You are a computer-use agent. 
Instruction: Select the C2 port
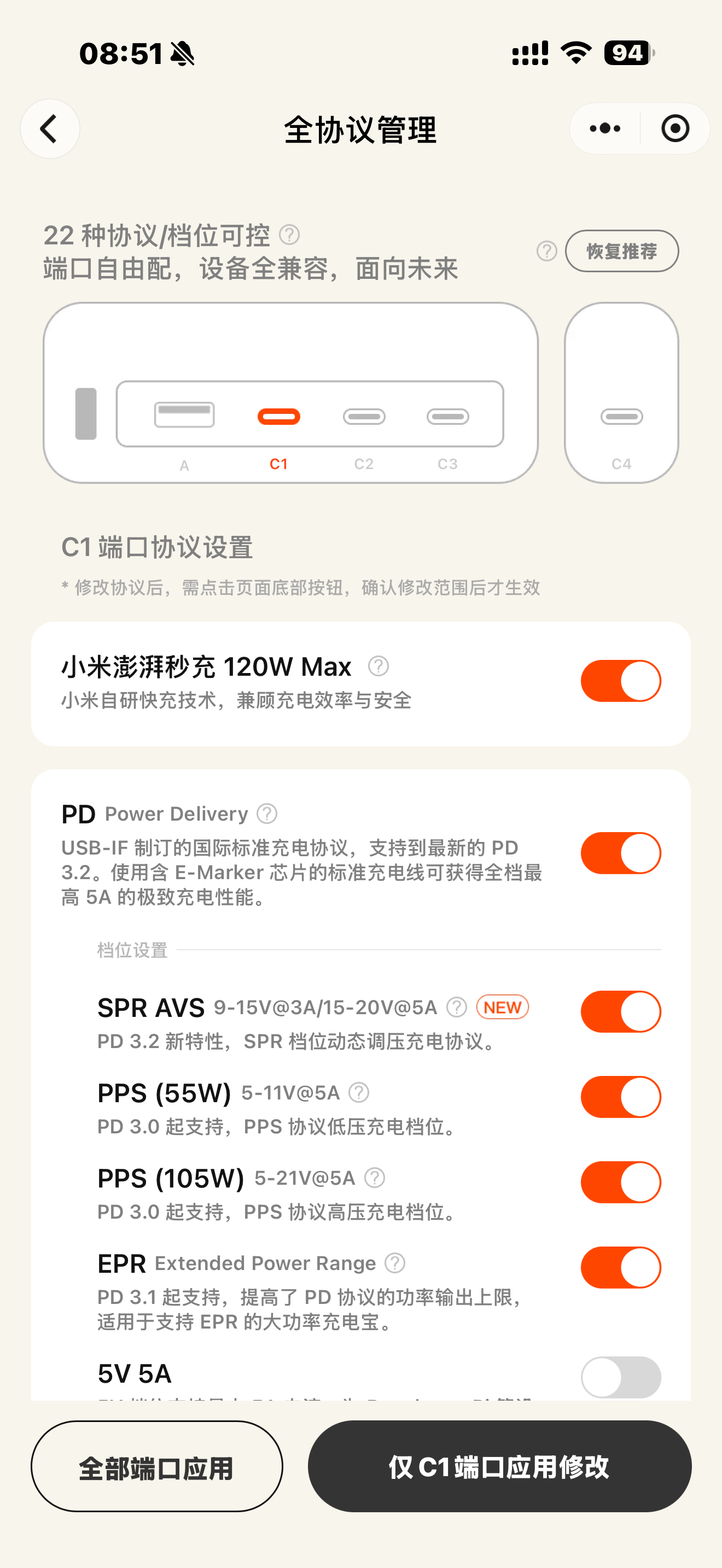tap(364, 417)
